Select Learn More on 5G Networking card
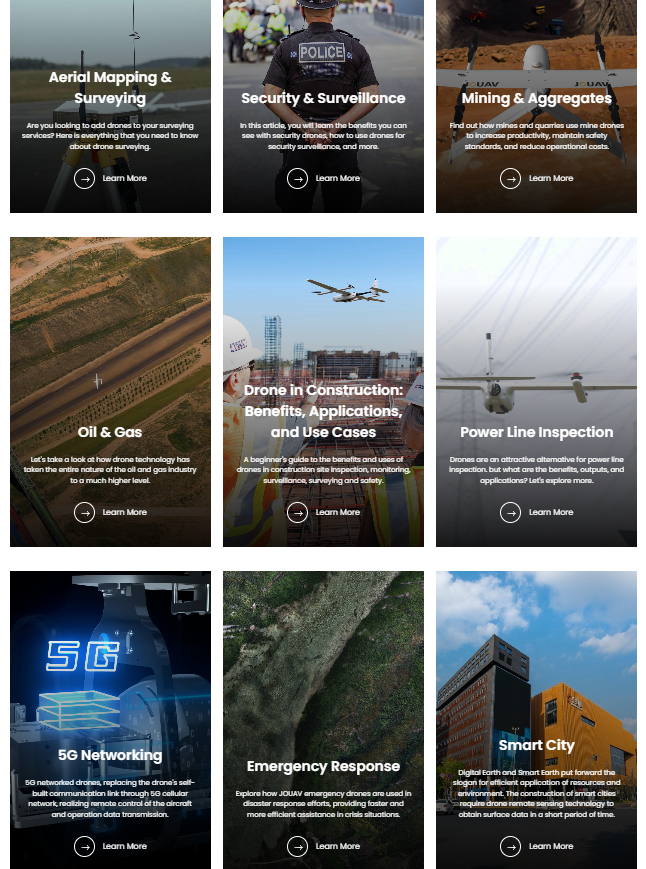 pos(111,846)
